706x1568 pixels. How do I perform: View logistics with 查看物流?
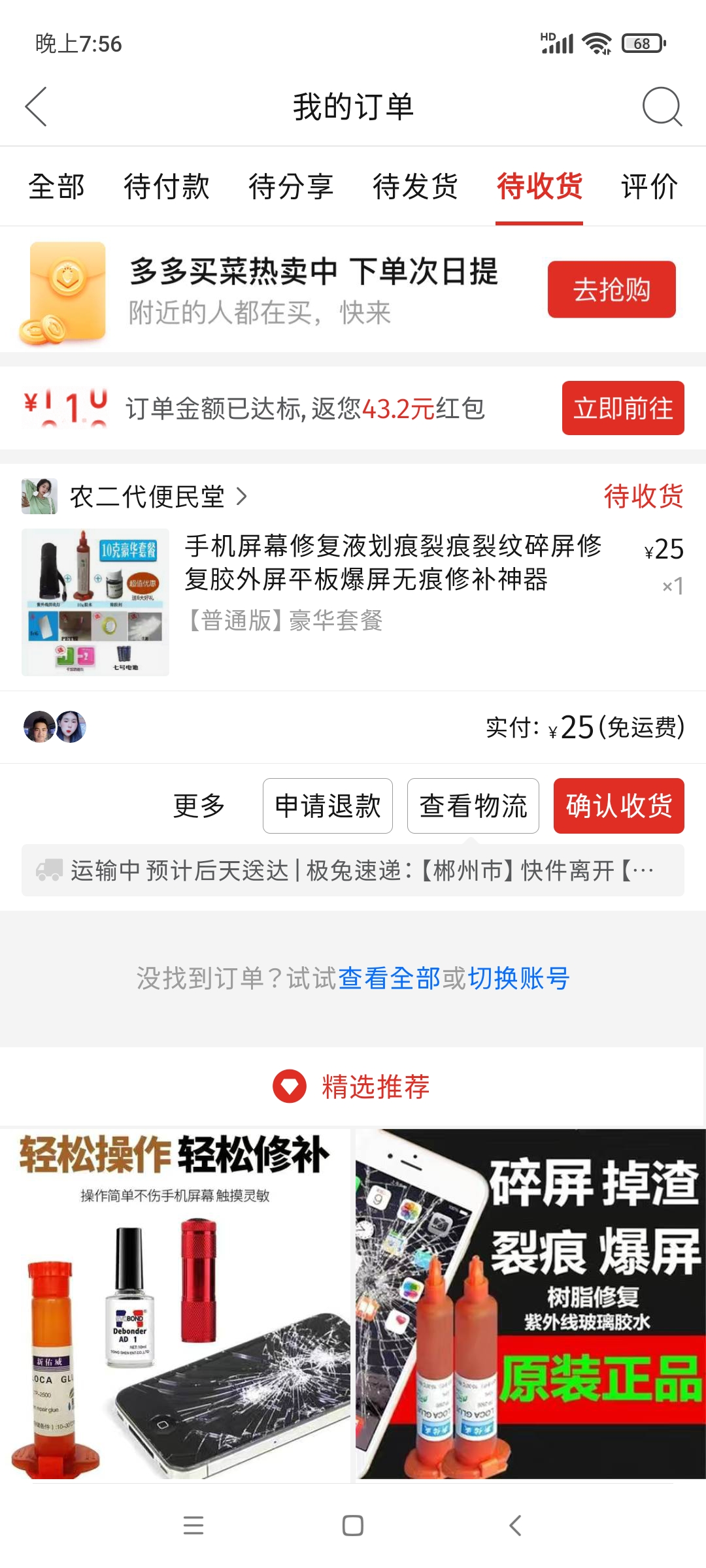(x=473, y=806)
